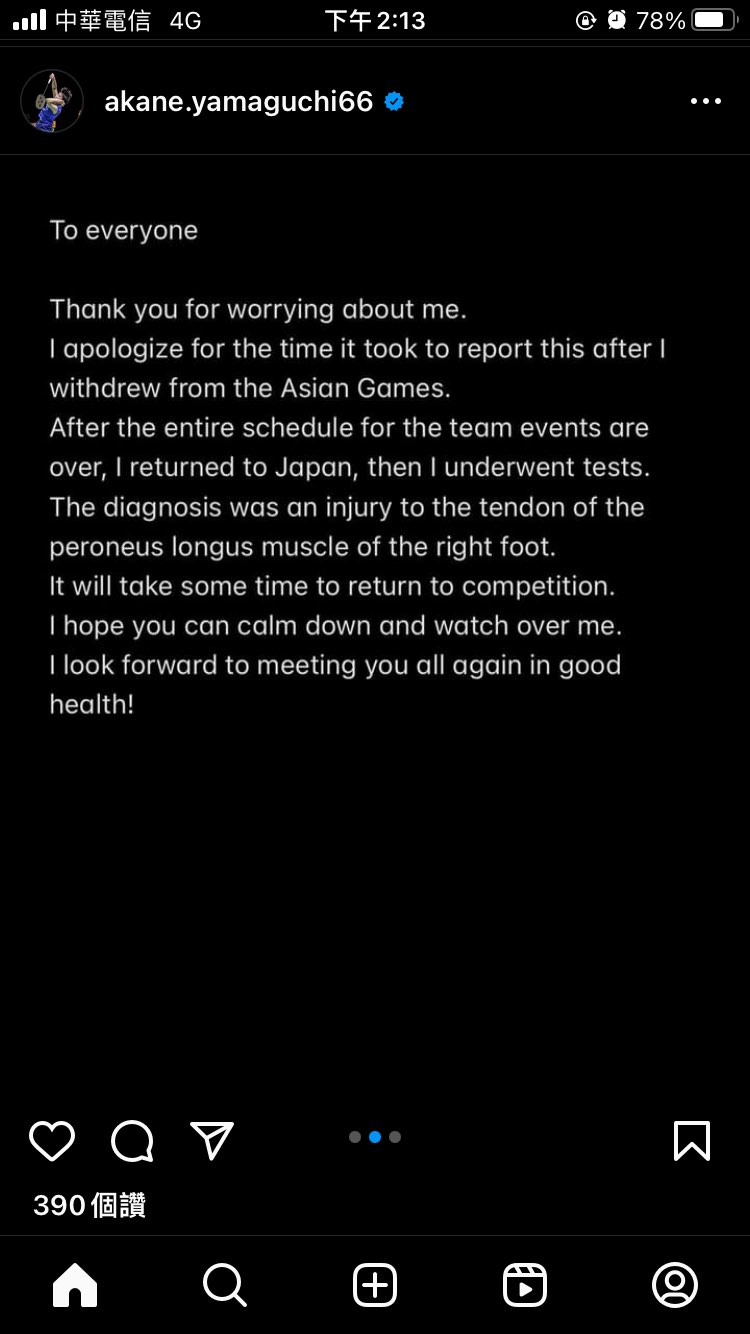Image resolution: width=750 pixels, height=1334 pixels.
Task: Open the post's three-dot options menu
Action: (x=705, y=101)
